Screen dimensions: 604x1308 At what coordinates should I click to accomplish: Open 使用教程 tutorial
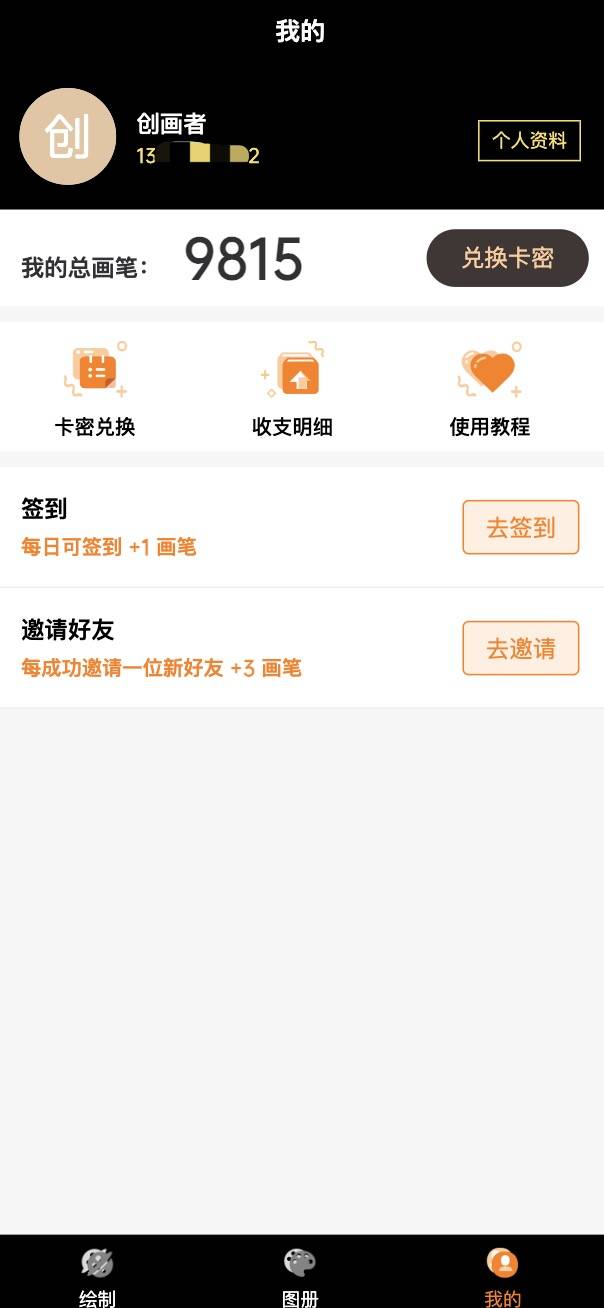click(x=489, y=390)
